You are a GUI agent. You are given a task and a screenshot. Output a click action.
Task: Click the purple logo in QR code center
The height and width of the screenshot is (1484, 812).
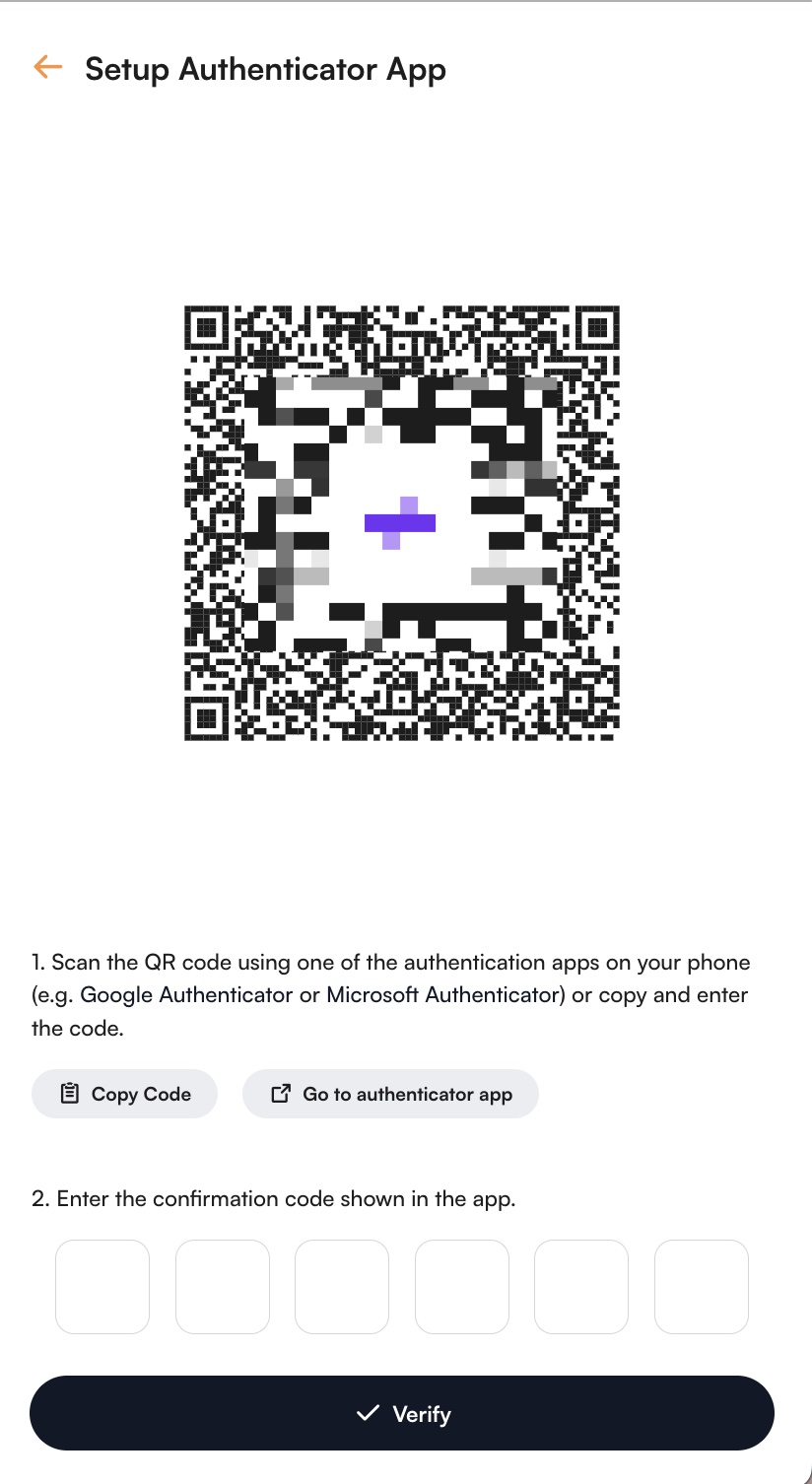coord(401,522)
